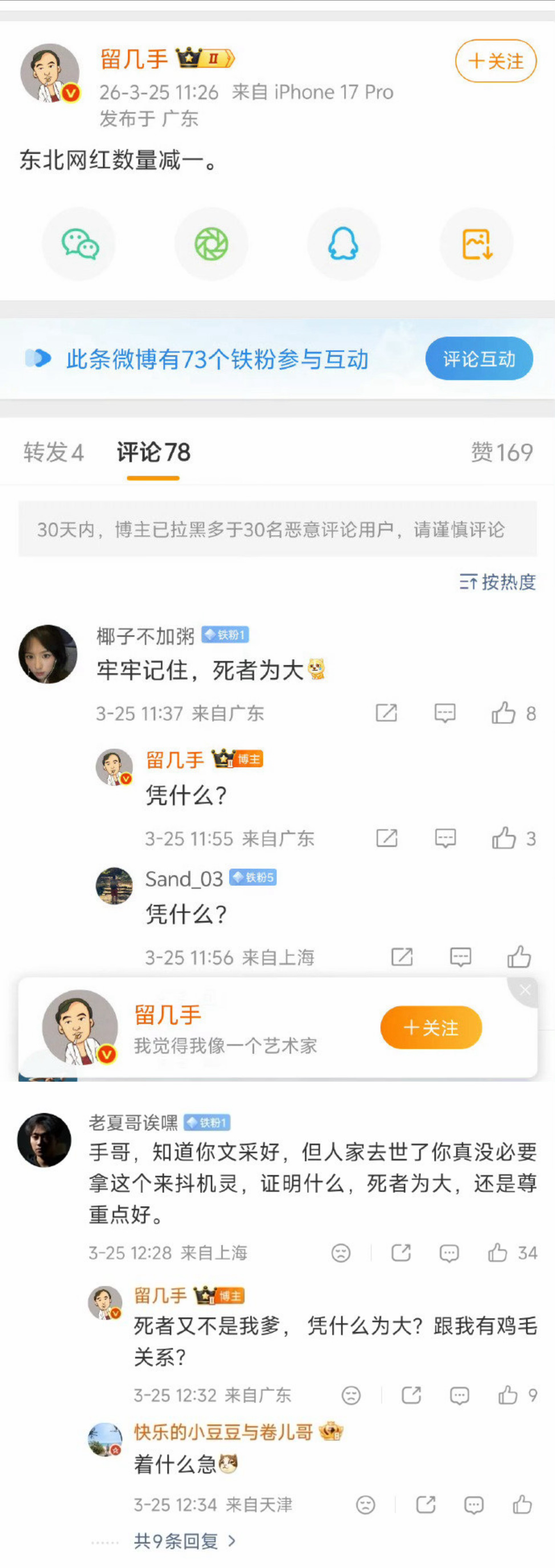Expand the 共9条回复 reply thread
Screen dimensions: 555x1568
coord(177,1541)
